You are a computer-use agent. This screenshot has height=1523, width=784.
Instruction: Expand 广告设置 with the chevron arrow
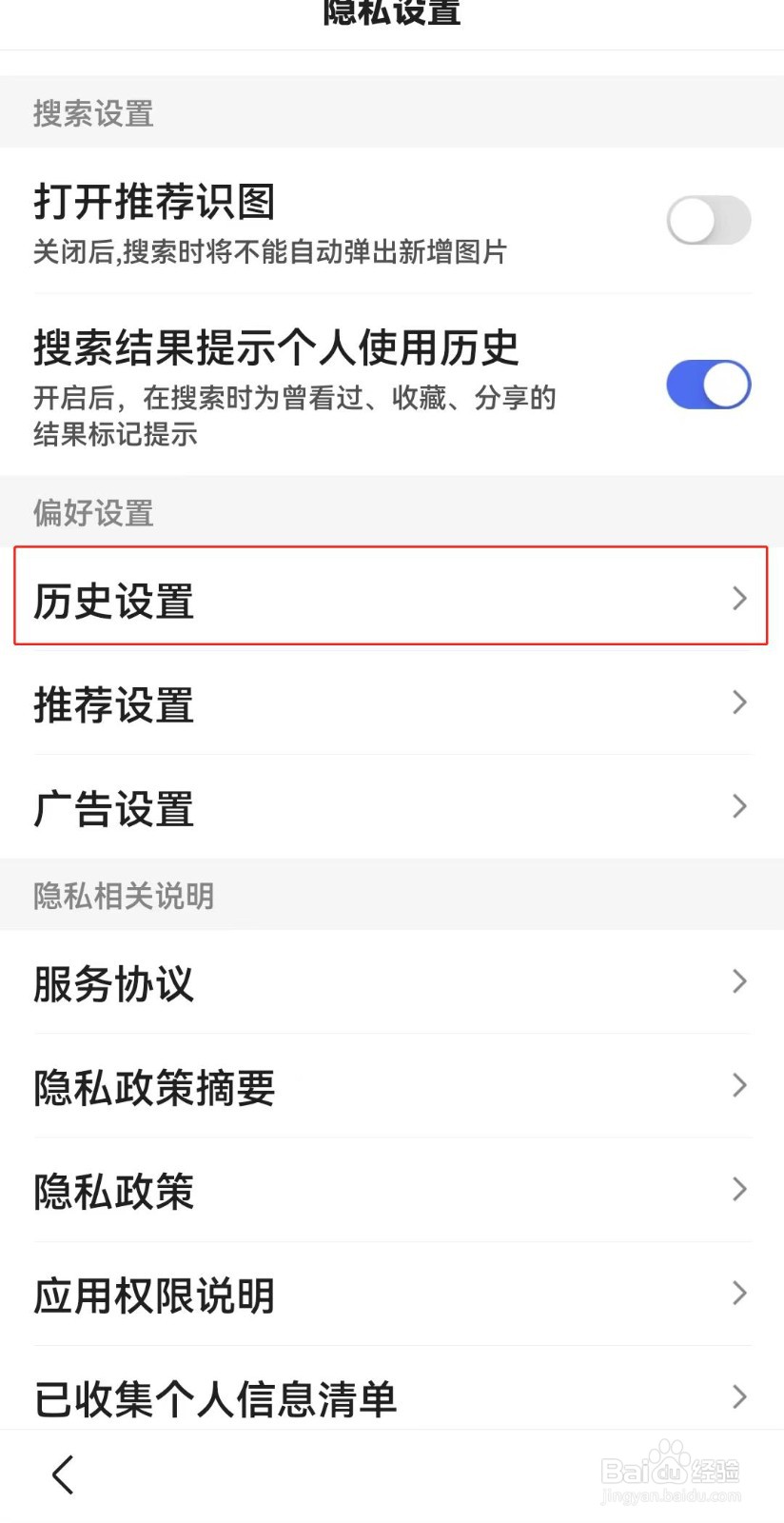tap(740, 806)
